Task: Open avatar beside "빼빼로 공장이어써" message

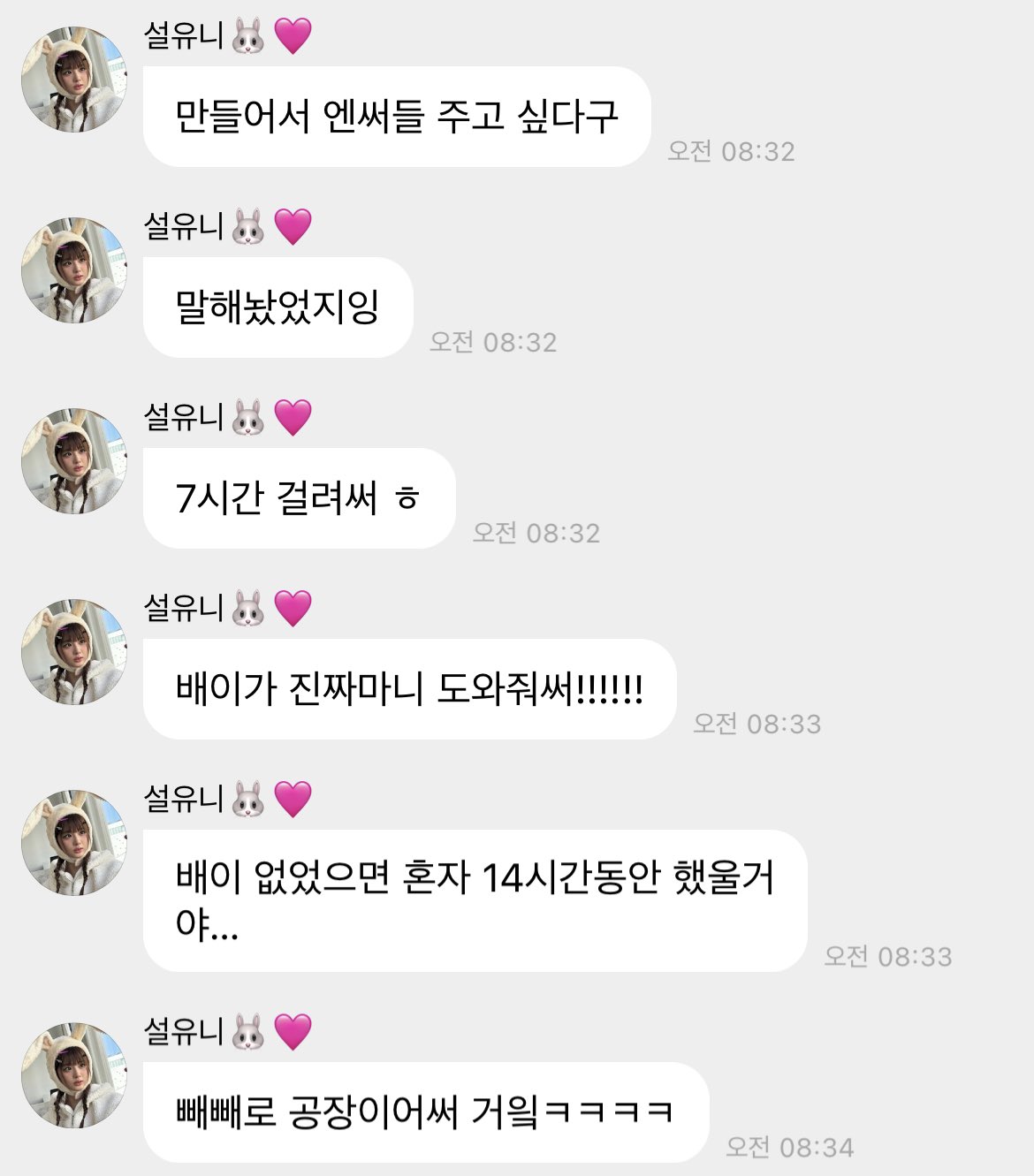Action: pyautogui.click(x=74, y=1075)
